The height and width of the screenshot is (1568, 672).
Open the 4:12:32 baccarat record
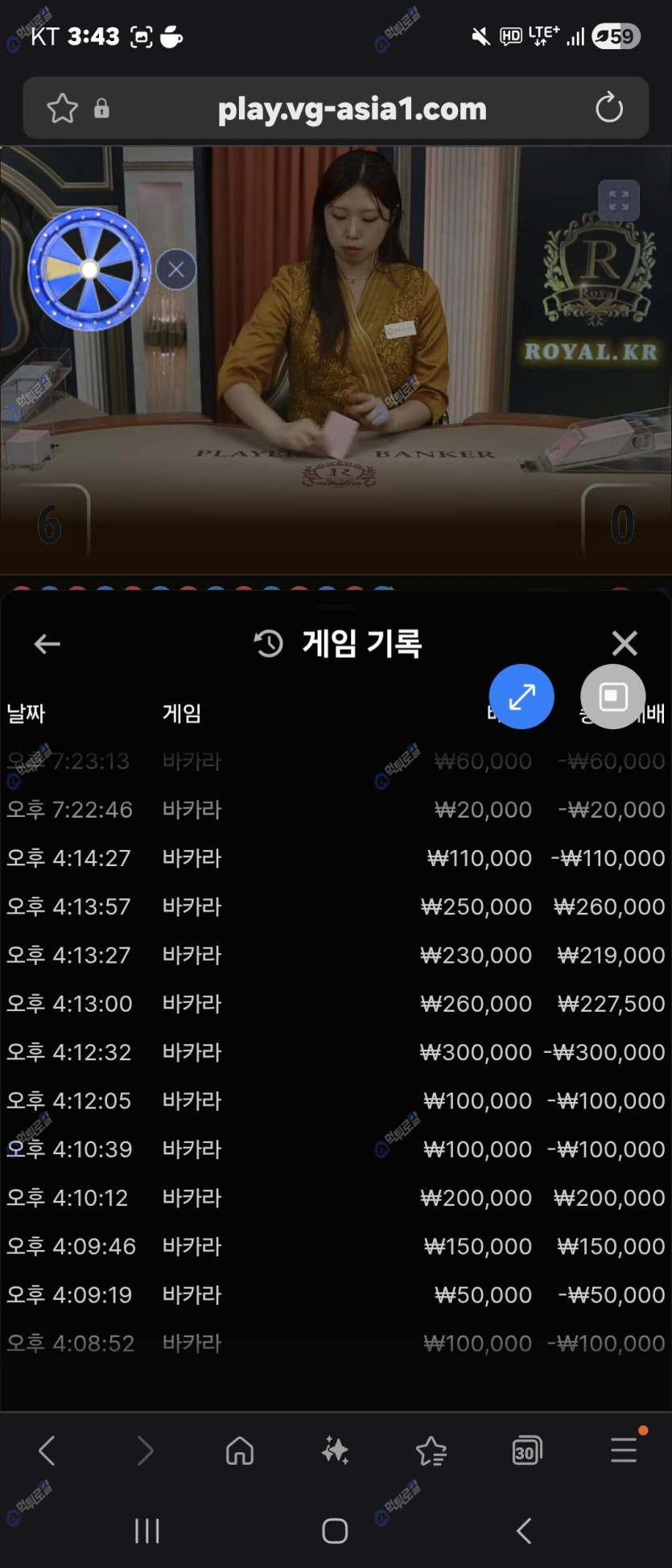point(335,1052)
